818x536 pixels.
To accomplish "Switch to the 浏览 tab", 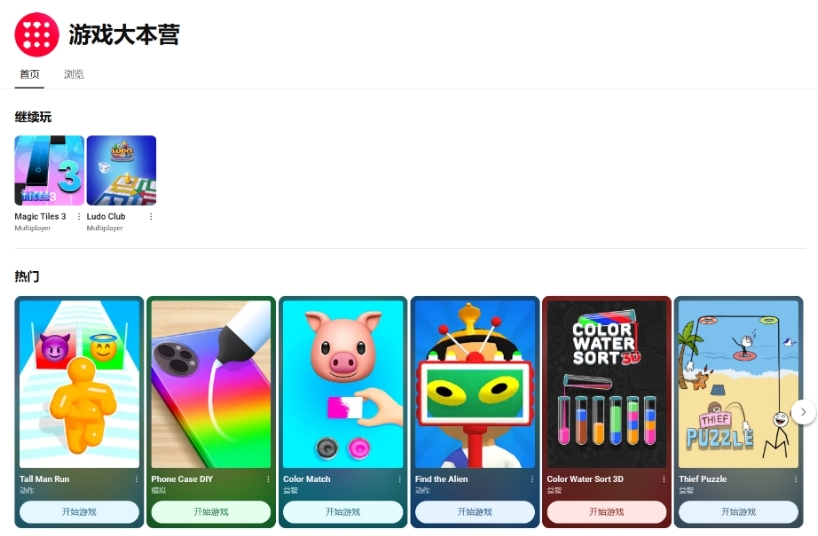I will click(74, 74).
